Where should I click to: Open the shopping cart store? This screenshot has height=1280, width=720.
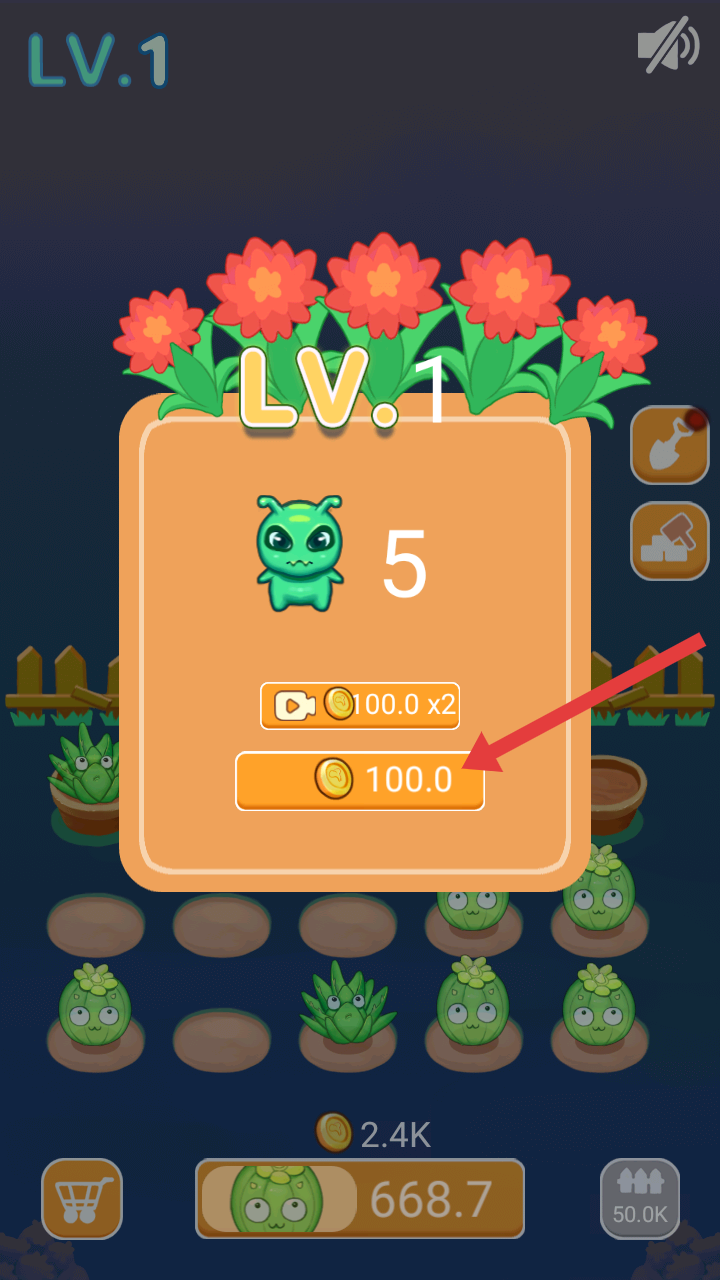pos(82,1199)
